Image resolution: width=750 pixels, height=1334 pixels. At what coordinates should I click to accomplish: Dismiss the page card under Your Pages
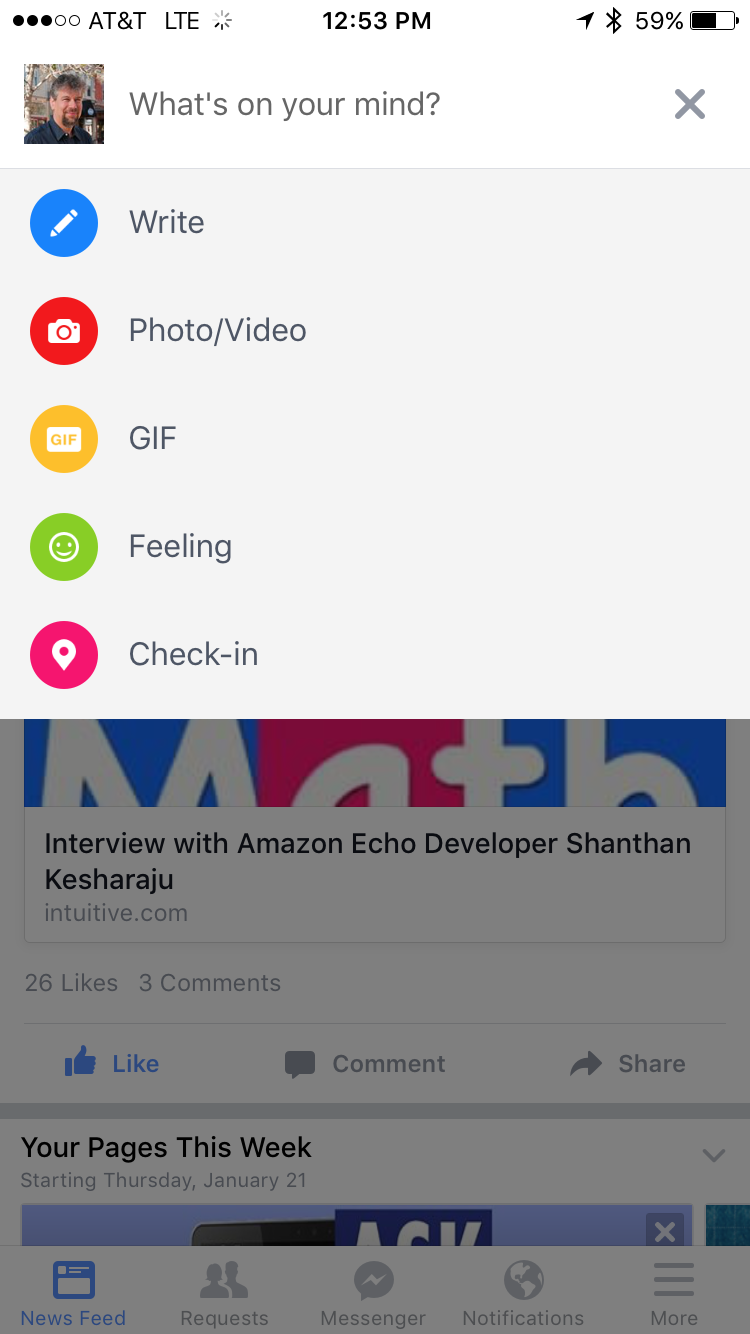[664, 1231]
